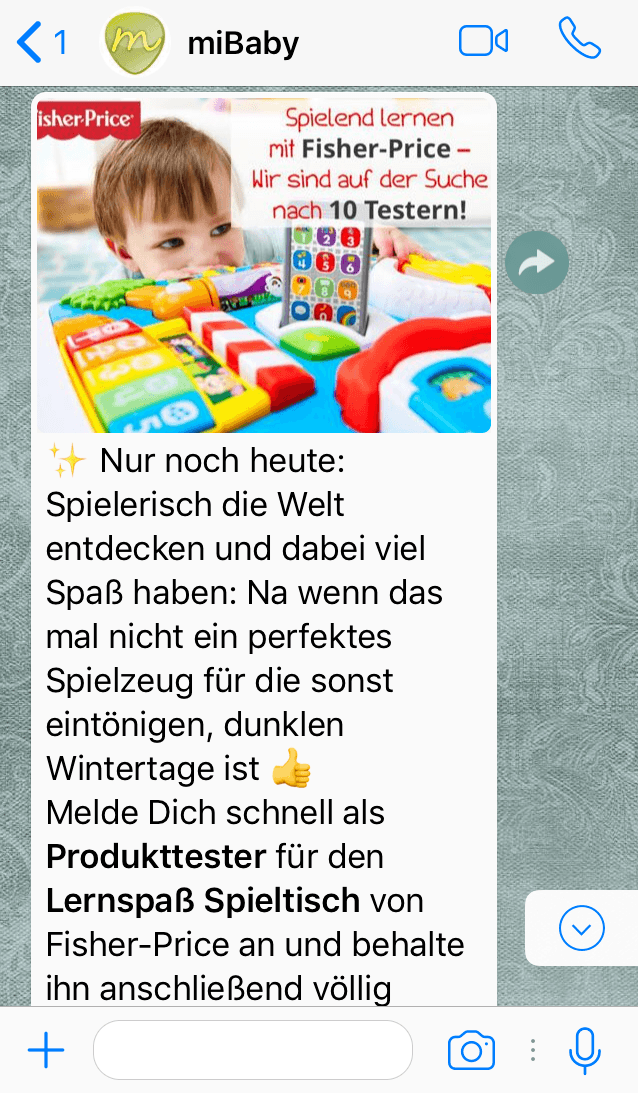Focus the message text field
The width and height of the screenshot is (638, 1093).
(x=252, y=1050)
